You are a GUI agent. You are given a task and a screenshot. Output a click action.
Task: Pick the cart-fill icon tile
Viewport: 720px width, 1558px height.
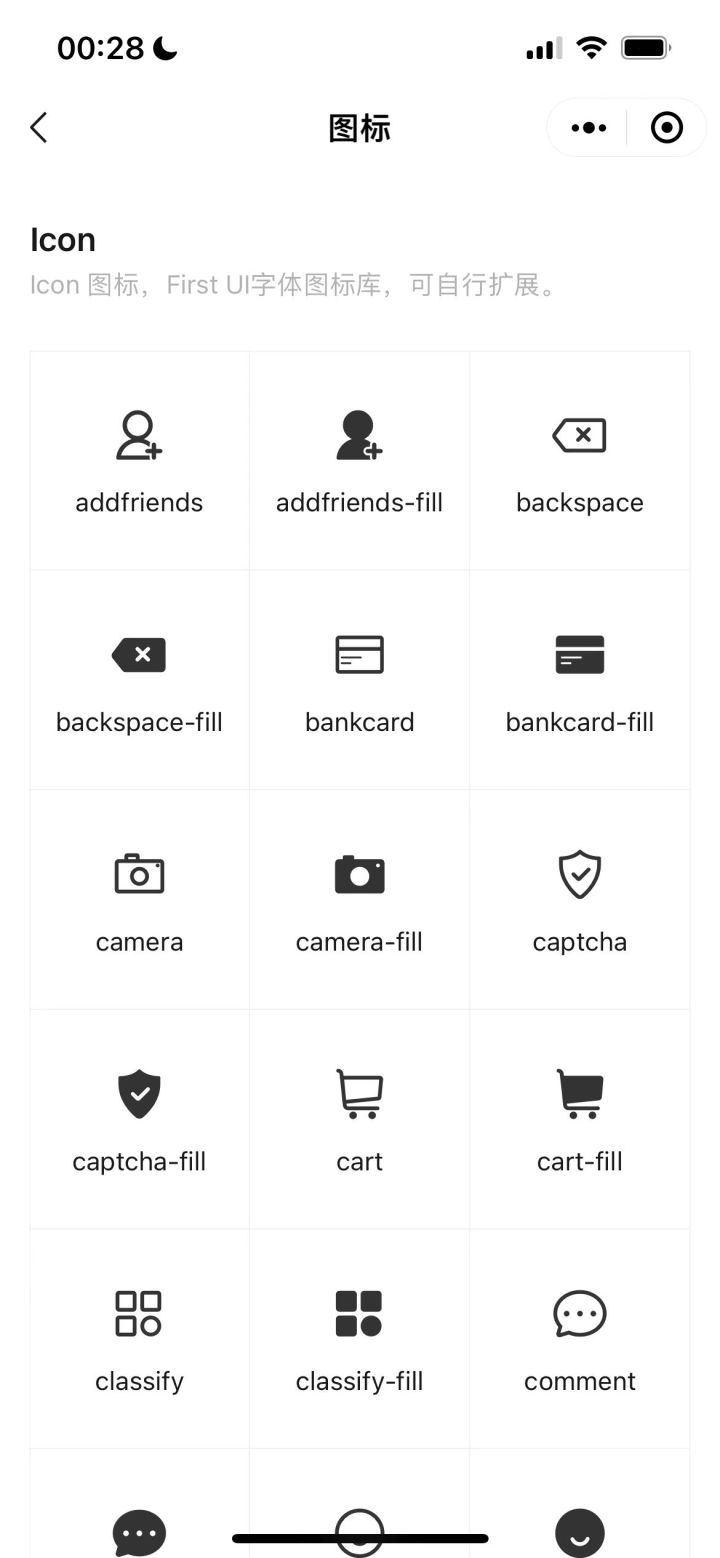580,1119
